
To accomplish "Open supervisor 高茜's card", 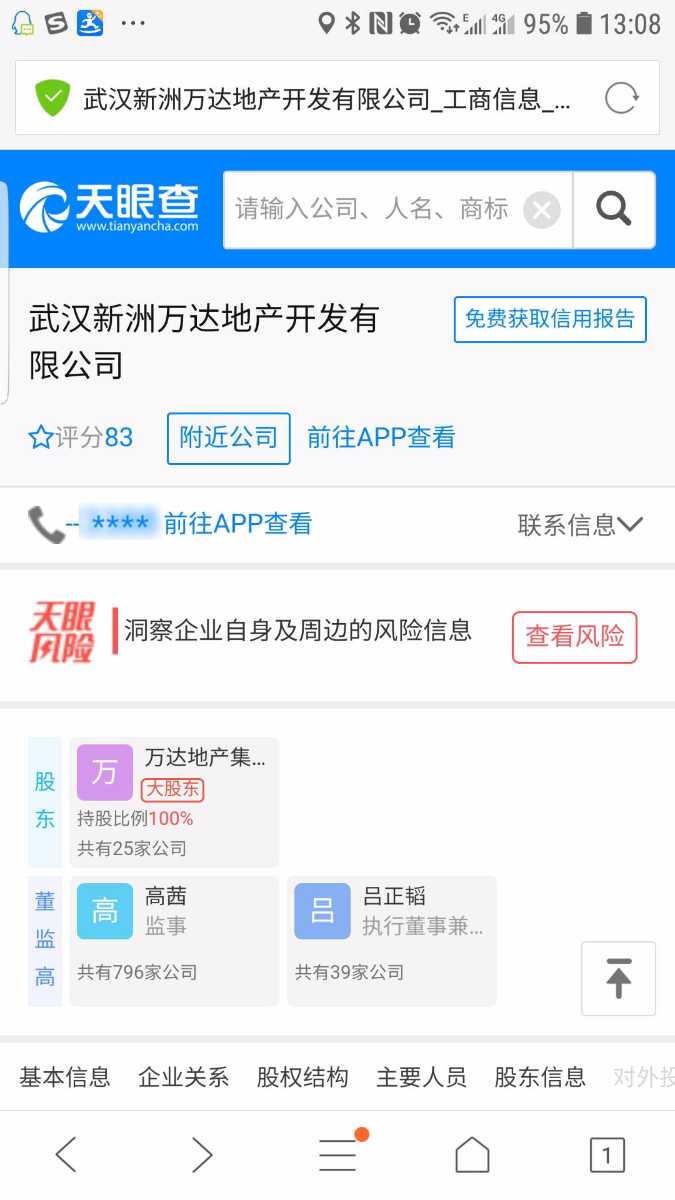I will click(x=175, y=940).
